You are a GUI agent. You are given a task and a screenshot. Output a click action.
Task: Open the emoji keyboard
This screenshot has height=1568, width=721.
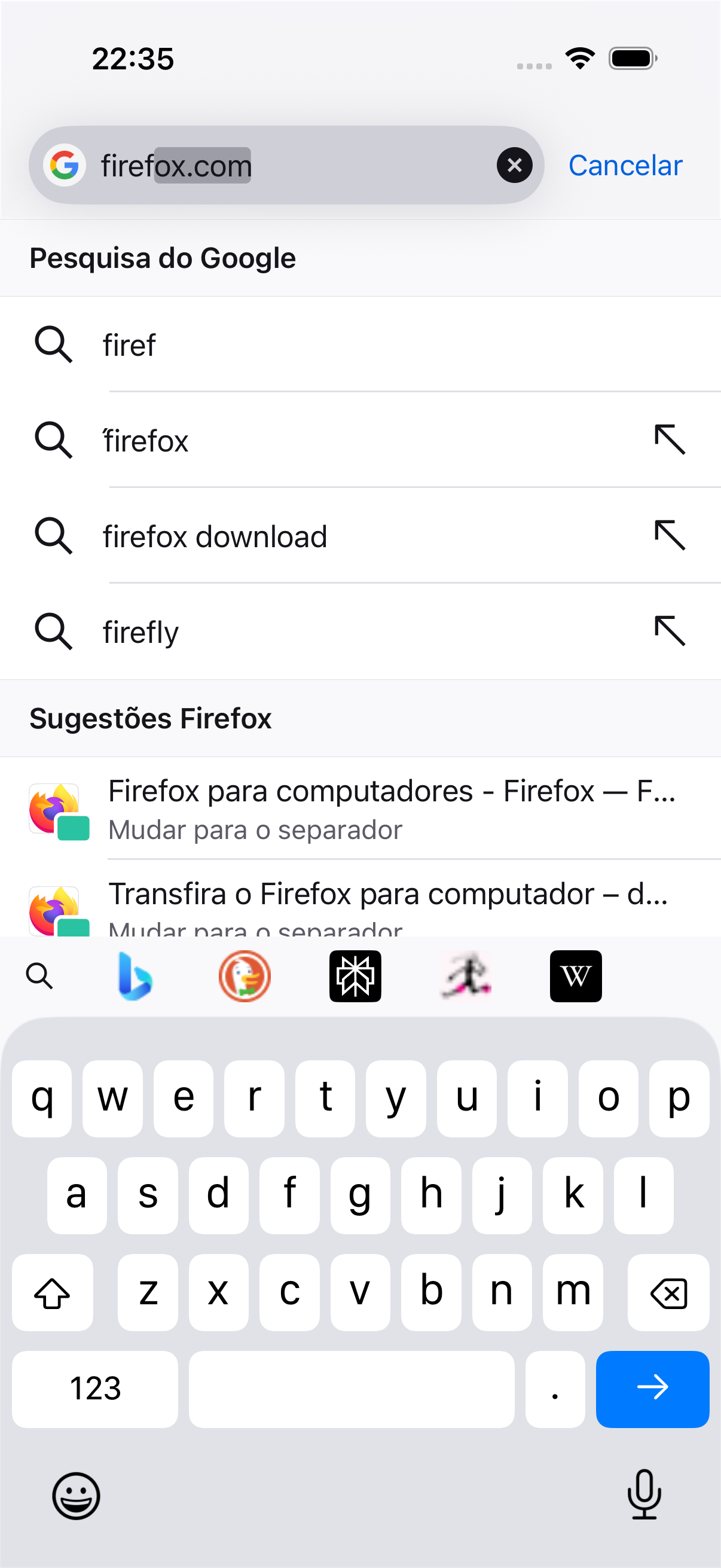pyautogui.click(x=76, y=1496)
